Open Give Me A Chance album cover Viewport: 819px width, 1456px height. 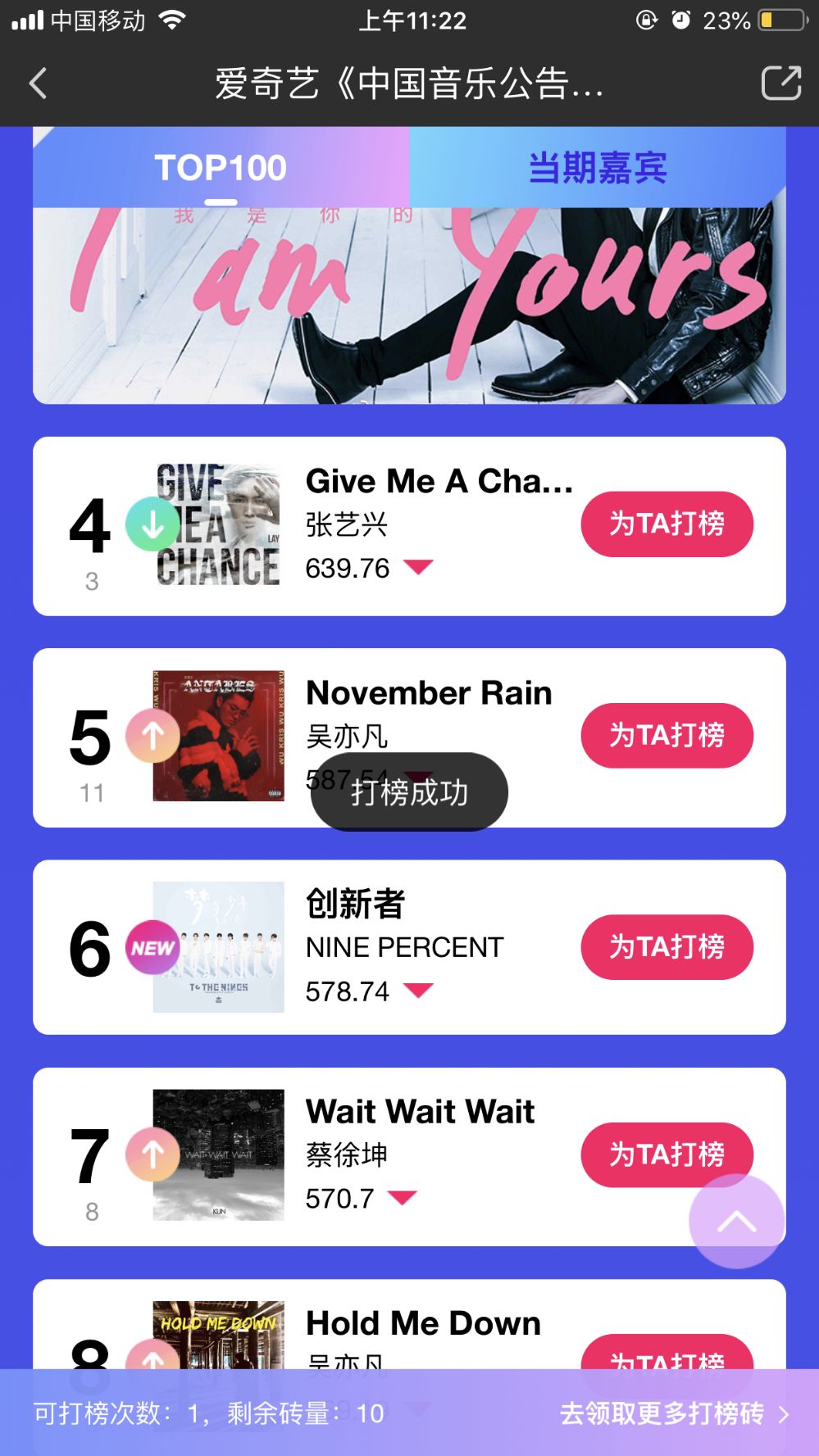coord(219,525)
